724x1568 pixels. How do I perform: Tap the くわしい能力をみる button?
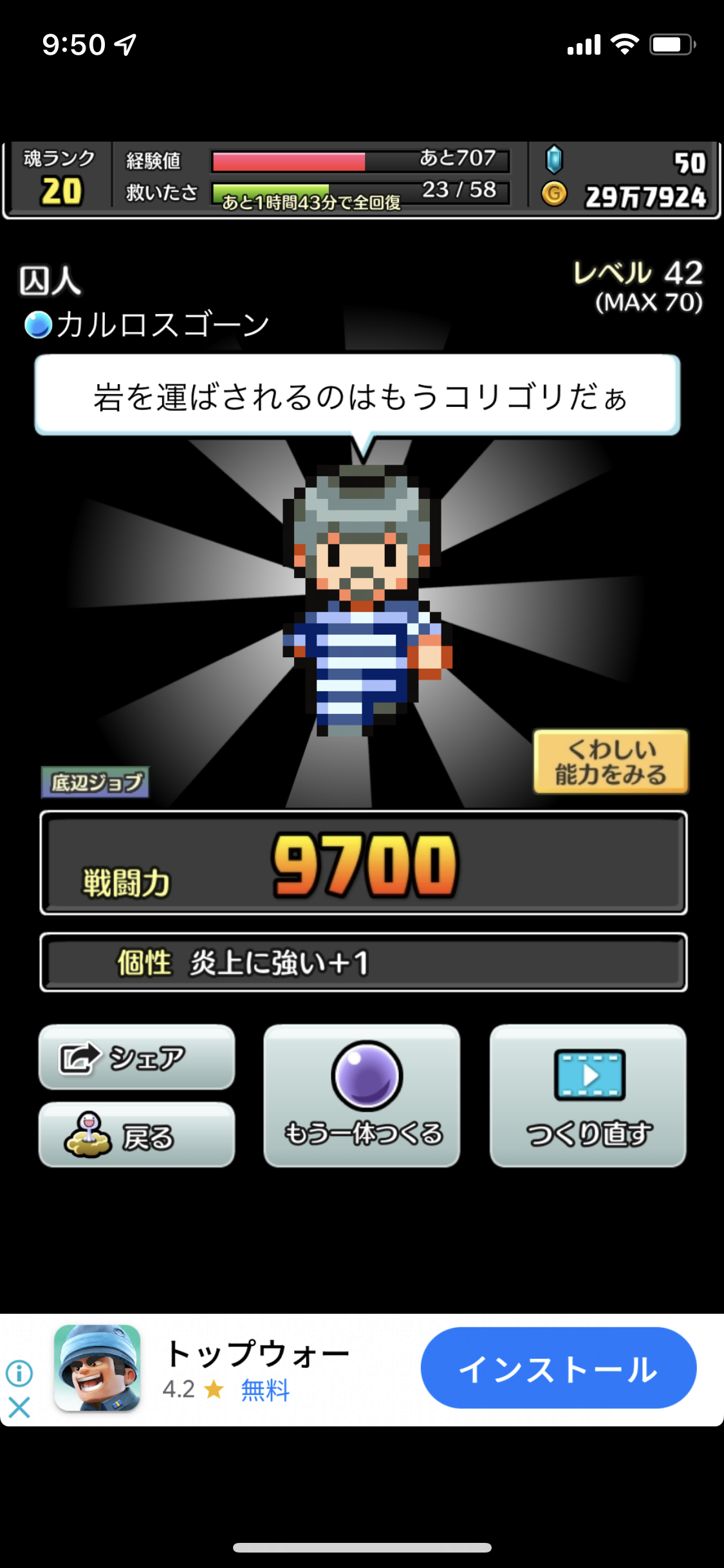(x=611, y=761)
